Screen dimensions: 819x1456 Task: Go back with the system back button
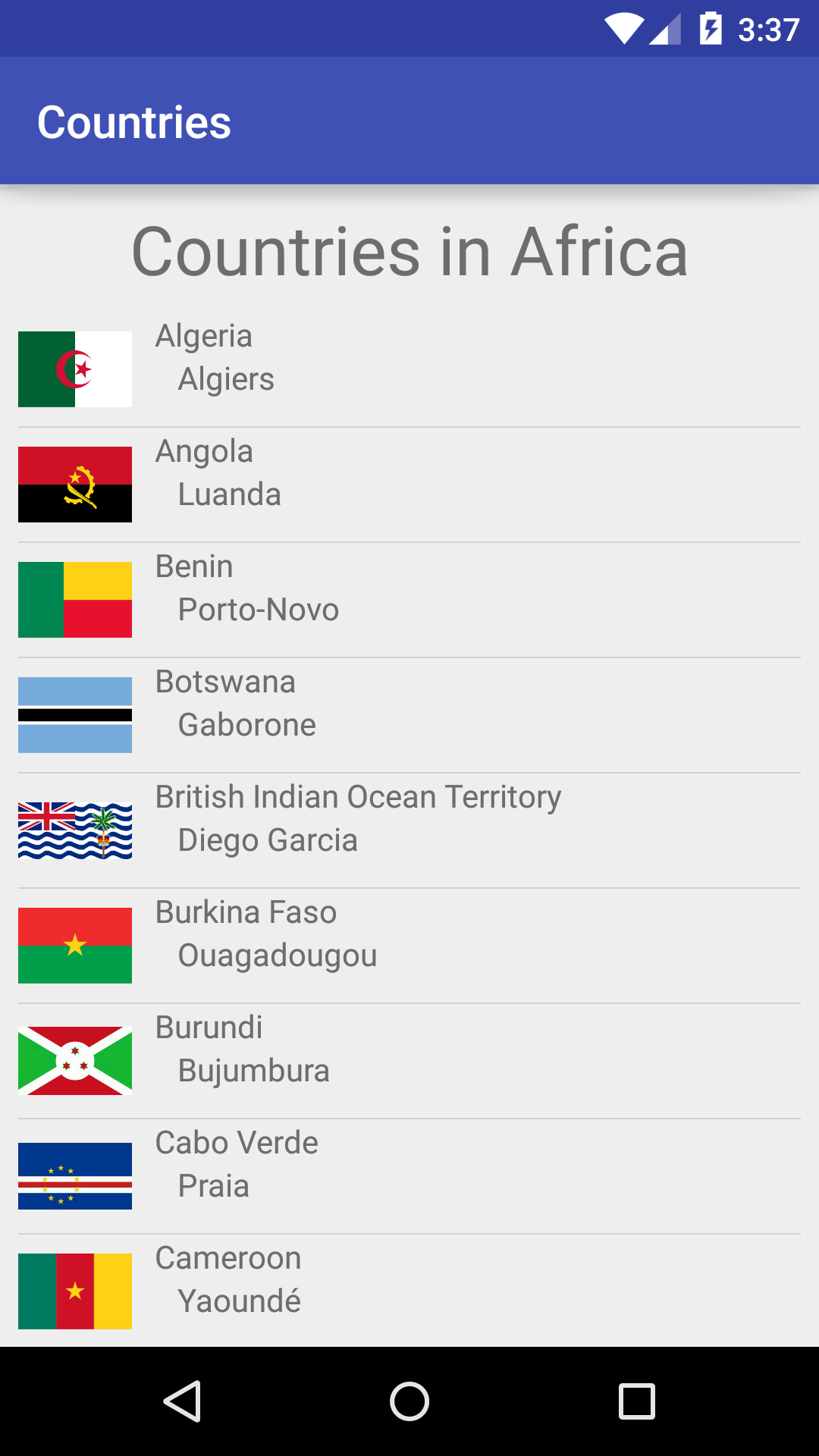pyautogui.click(x=182, y=1401)
